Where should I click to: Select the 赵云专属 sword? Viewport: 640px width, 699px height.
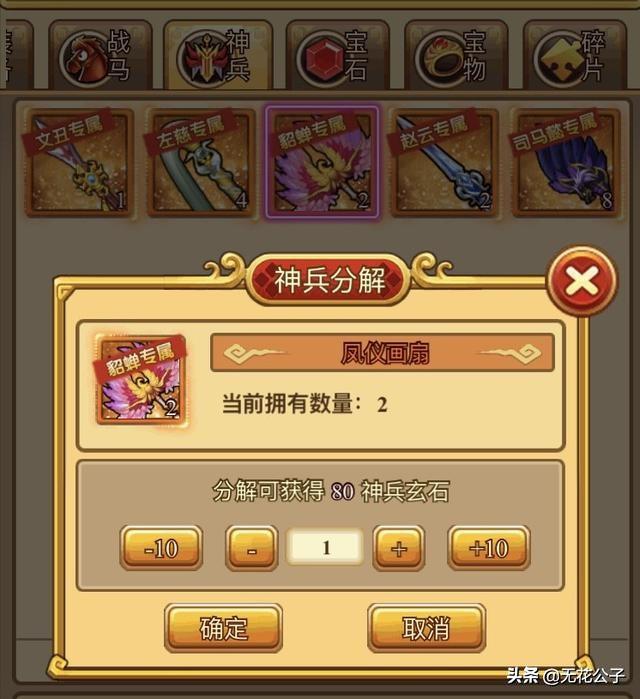tap(443, 162)
